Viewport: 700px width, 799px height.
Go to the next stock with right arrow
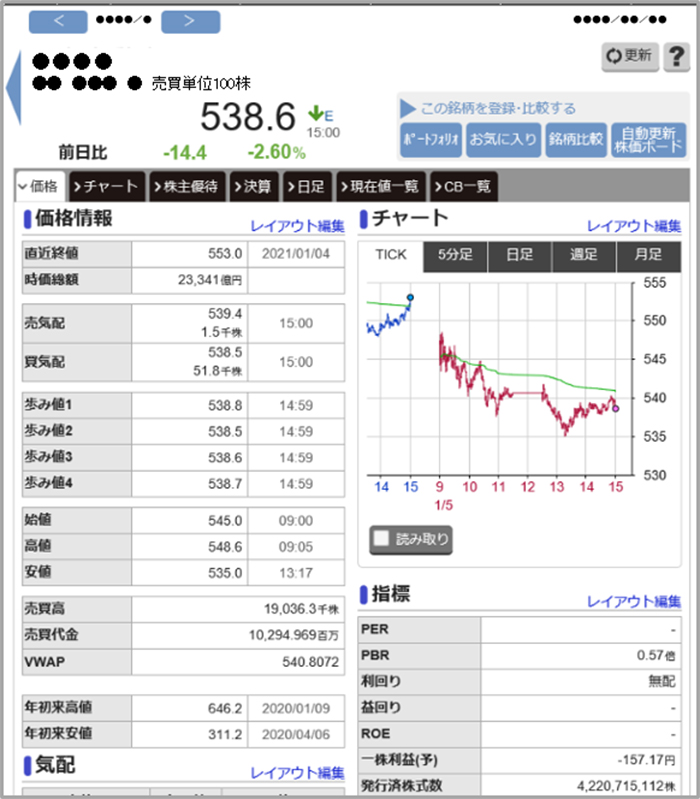point(190,20)
